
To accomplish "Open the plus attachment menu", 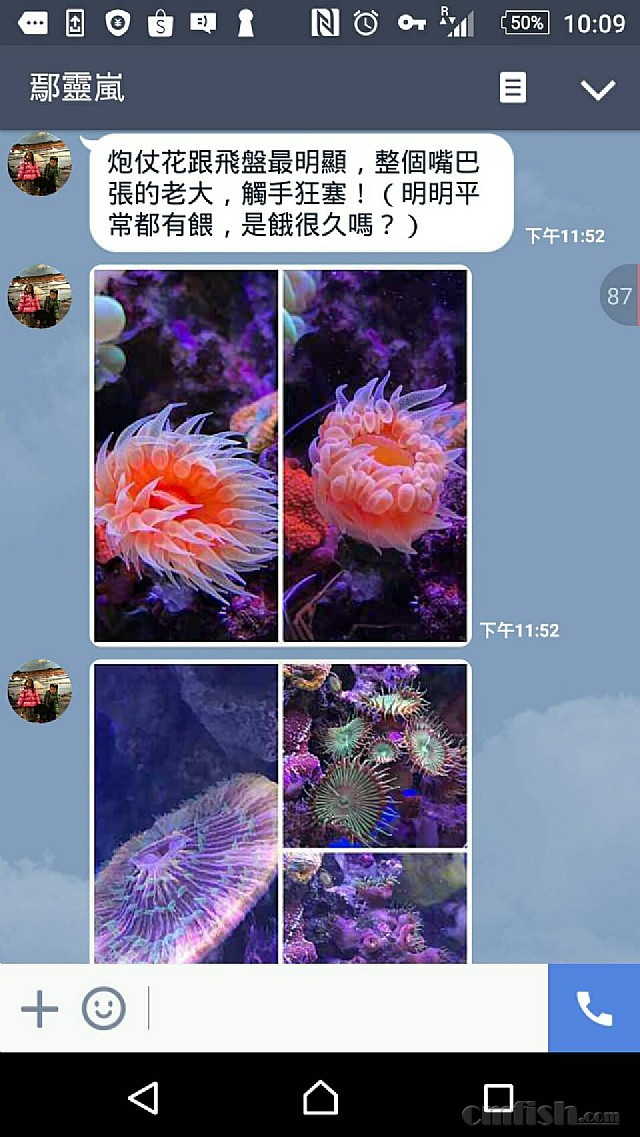I will coord(40,1008).
